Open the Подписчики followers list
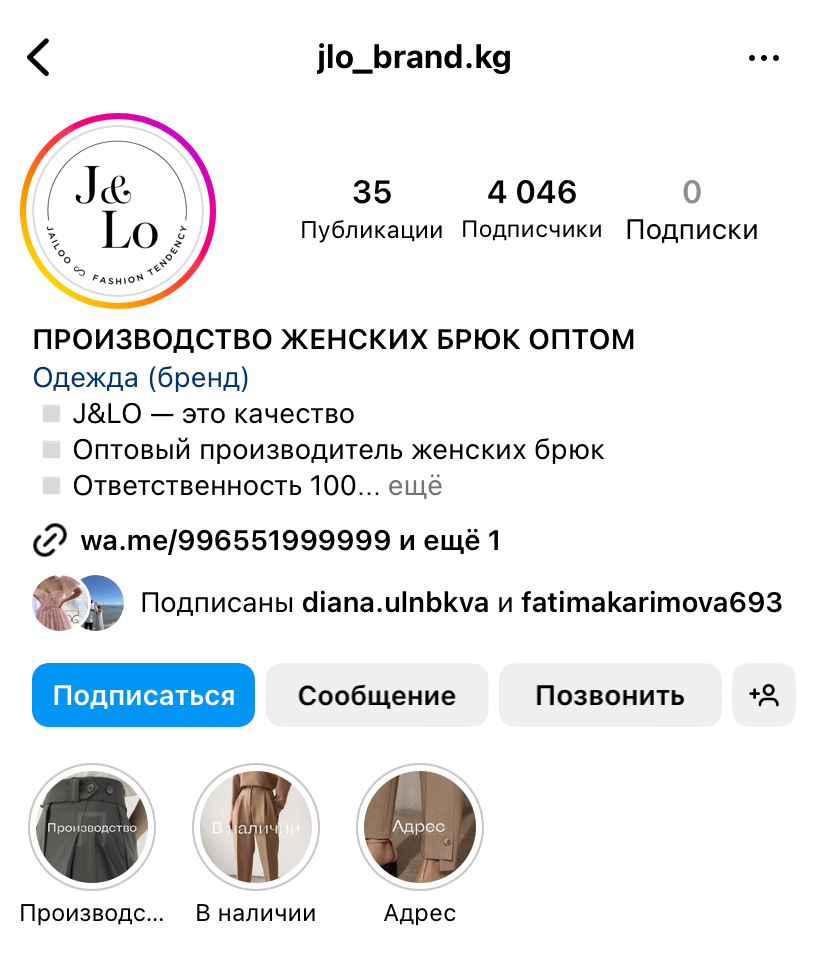This screenshot has height=971, width=828. click(x=532, y=208)
